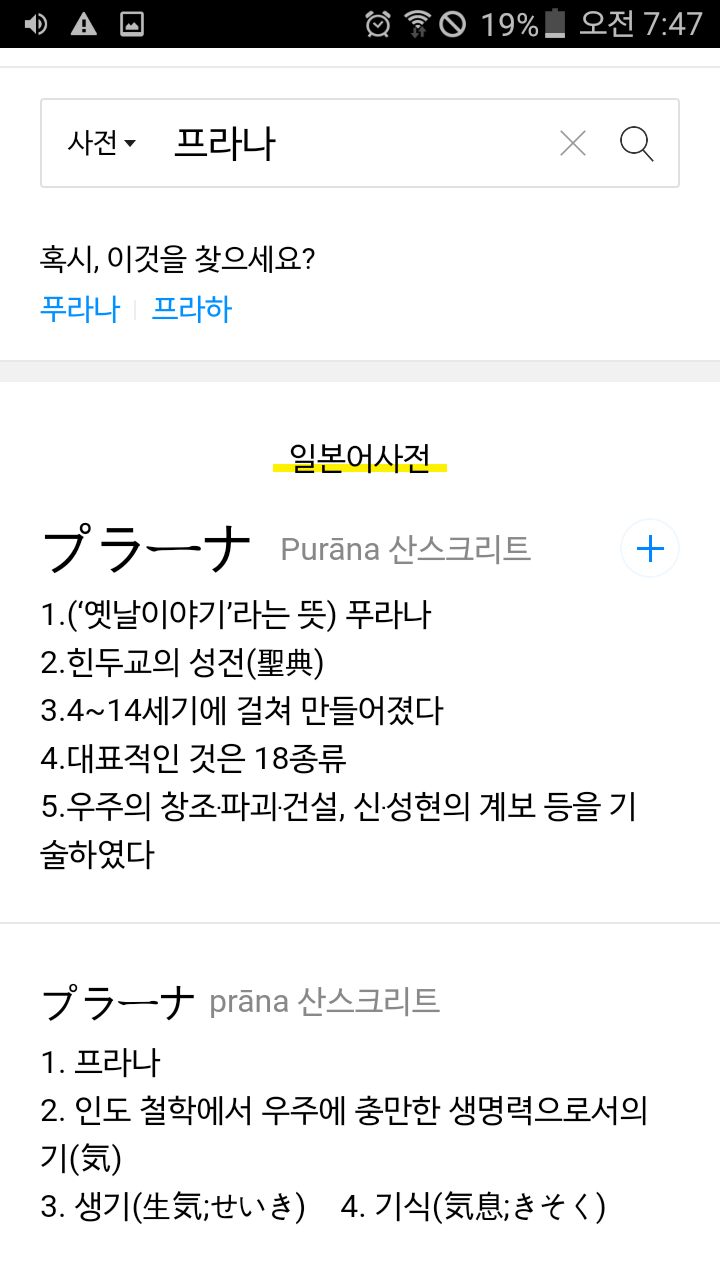Add プラーナ Purāna entry with plus button
The height and width of the screenshot is (1280, 720).
point(650,548)
